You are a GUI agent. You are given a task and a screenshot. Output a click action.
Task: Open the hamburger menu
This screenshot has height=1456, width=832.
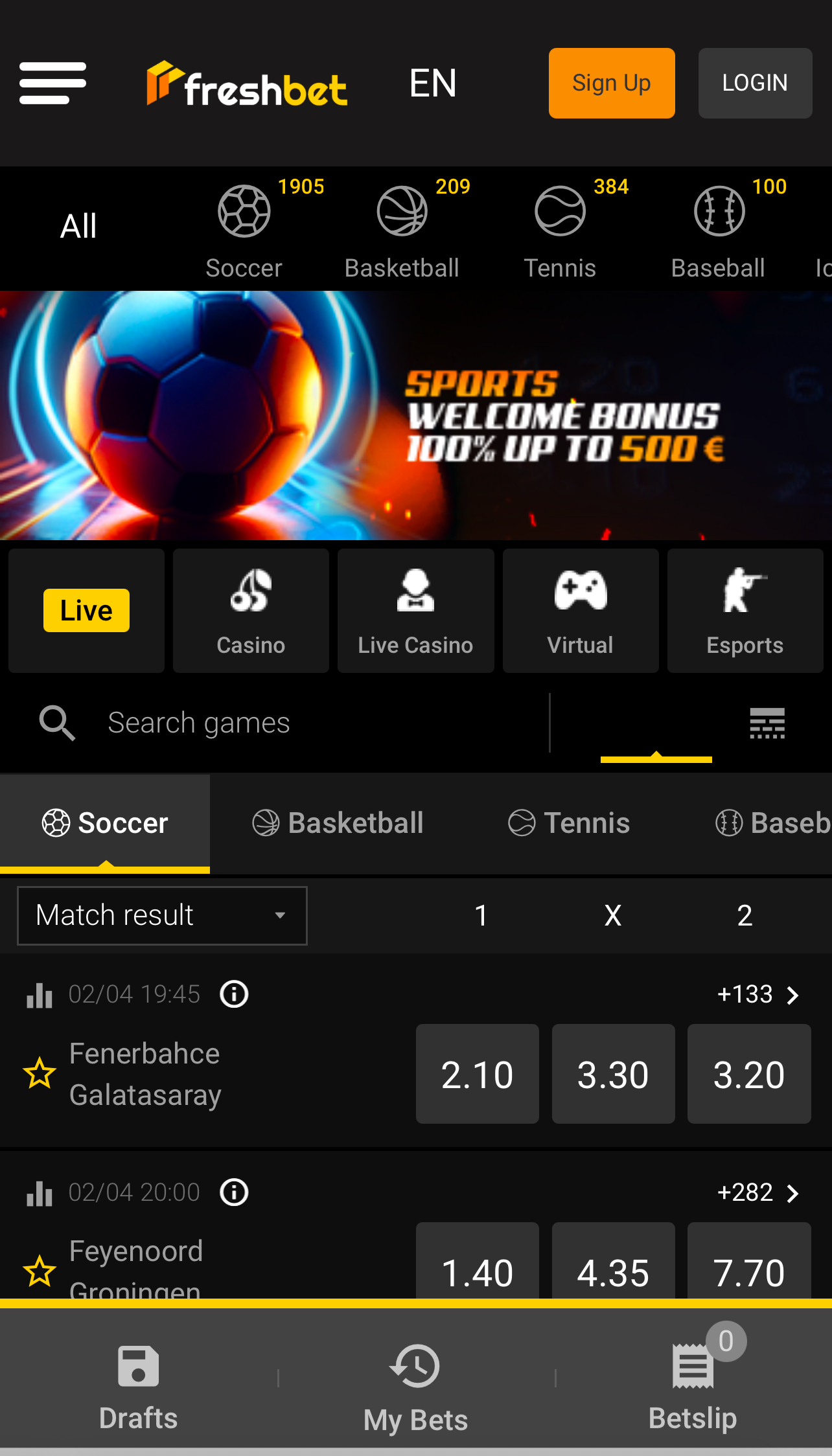(52, 83)
